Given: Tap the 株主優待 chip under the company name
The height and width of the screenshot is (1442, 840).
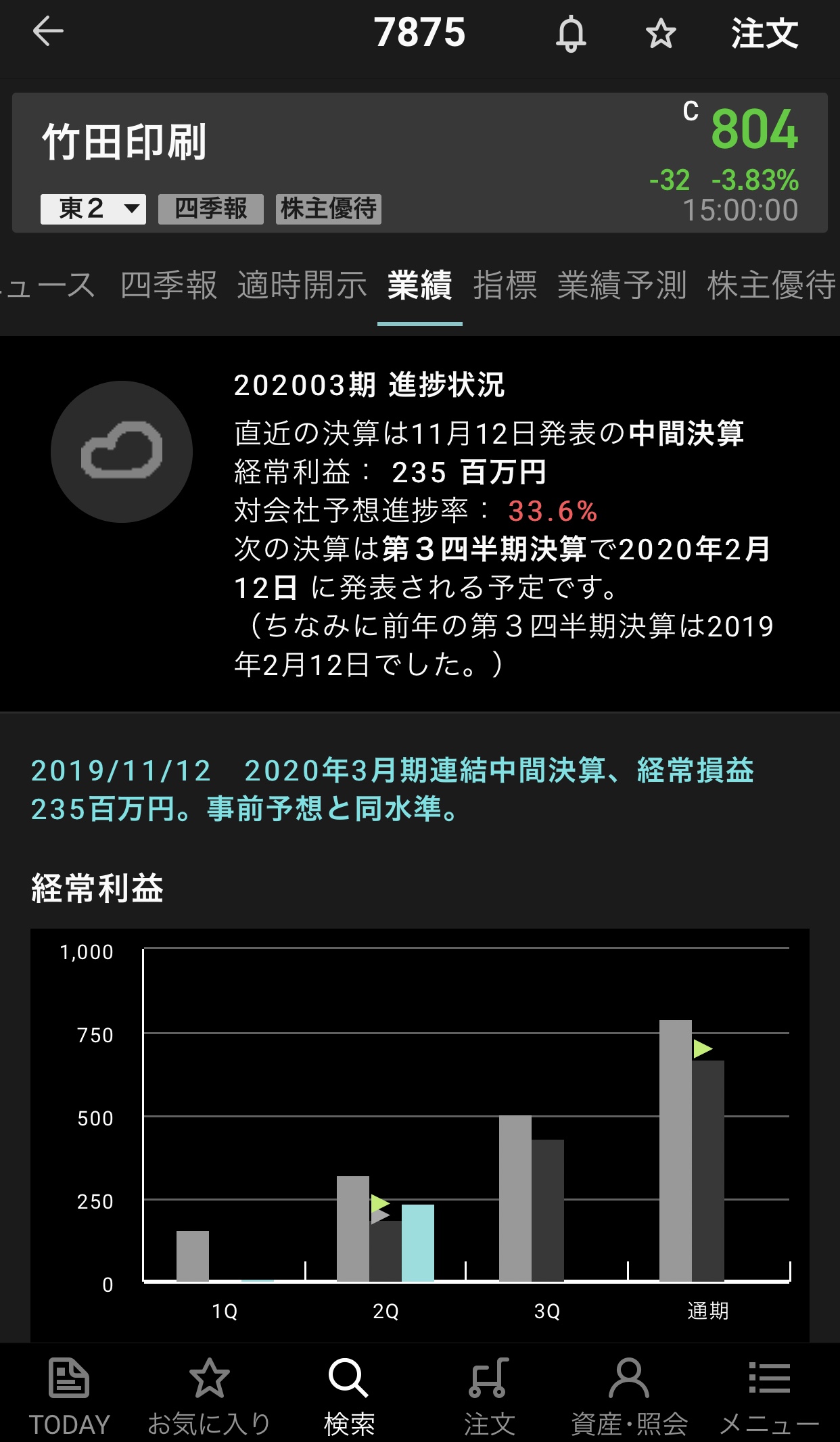Looking at the screenshot, I should point(329,208).
